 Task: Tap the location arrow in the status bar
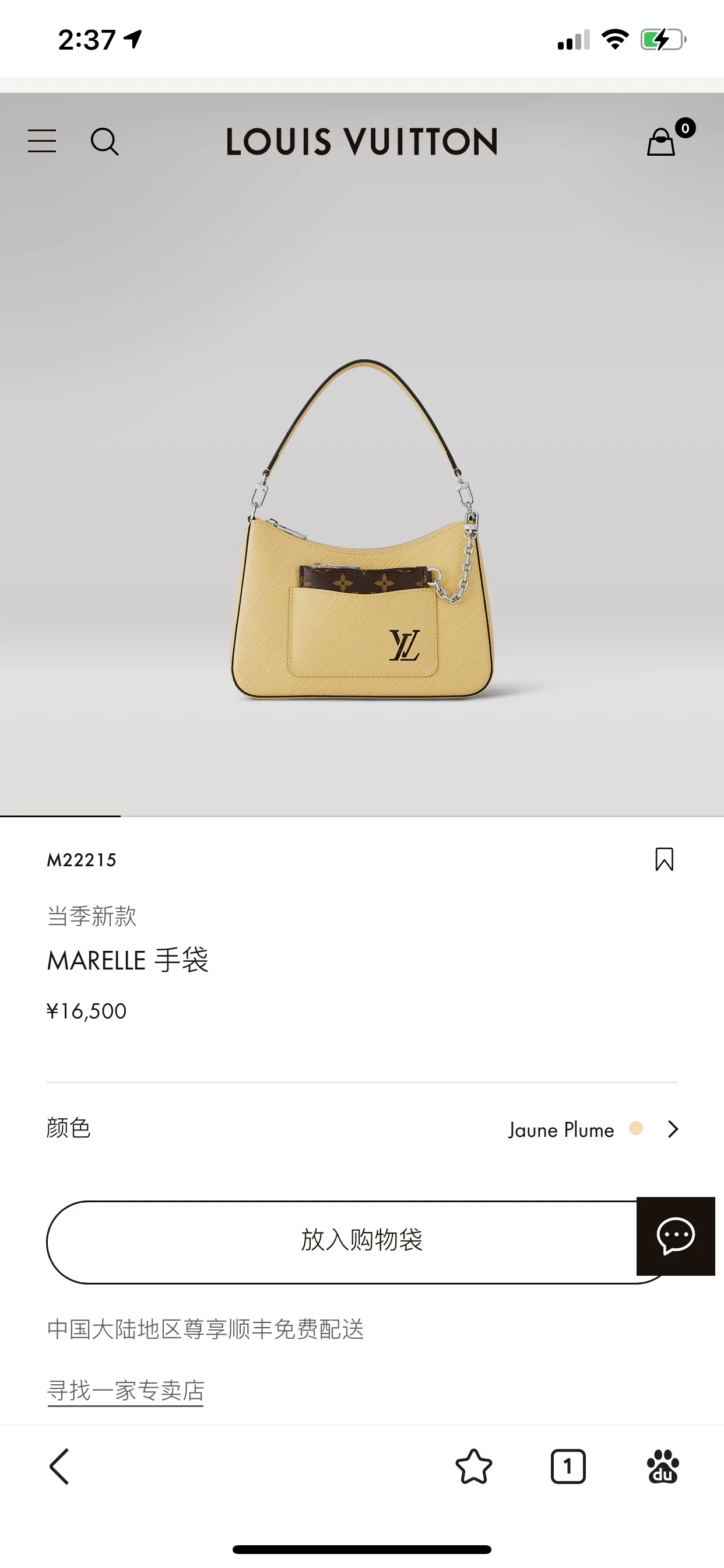pyautogui.click(x=133, y=38)
